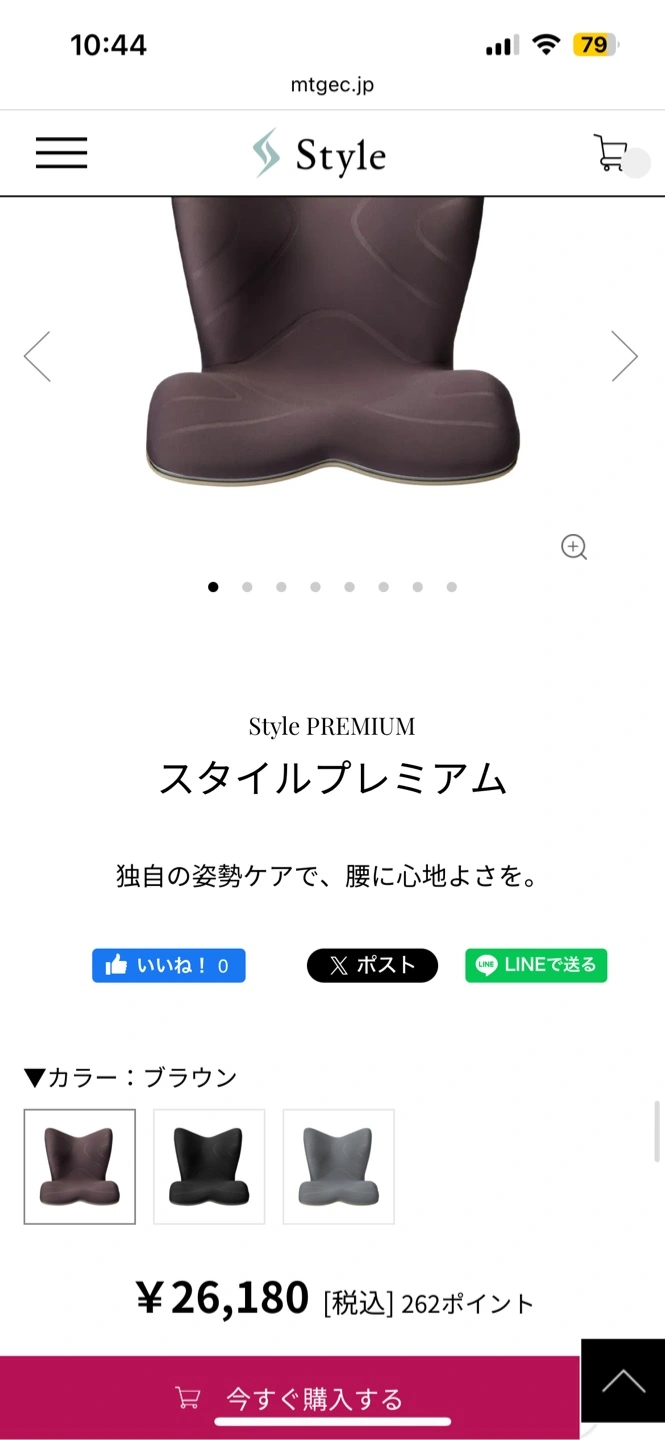Viewport: 665px width, 1440px height.
Task: Select the gray color option
Action: (x=338, y=1166)
